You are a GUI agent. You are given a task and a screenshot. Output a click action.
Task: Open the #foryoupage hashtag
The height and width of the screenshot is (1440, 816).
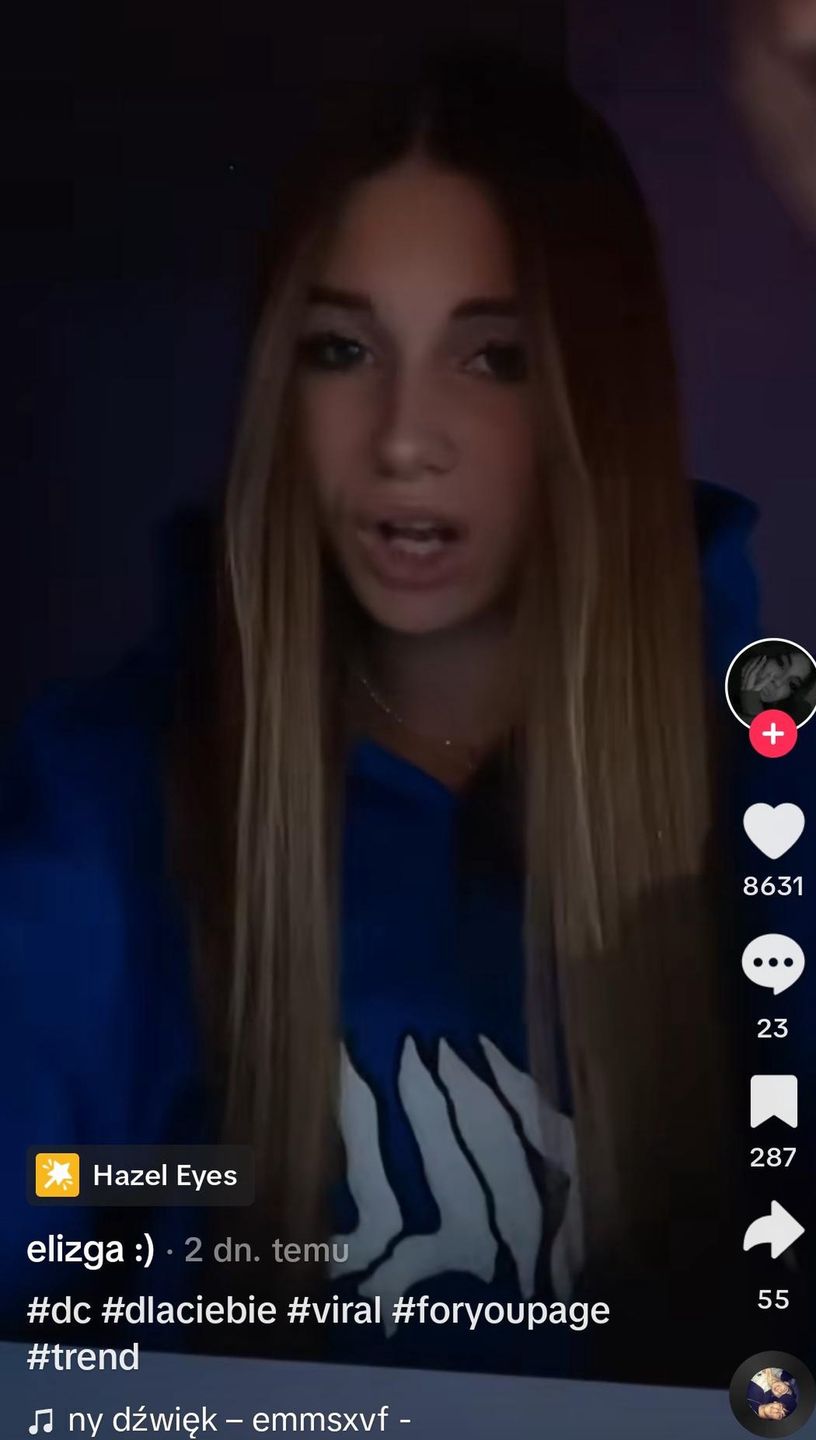(x=500, y=1310)
